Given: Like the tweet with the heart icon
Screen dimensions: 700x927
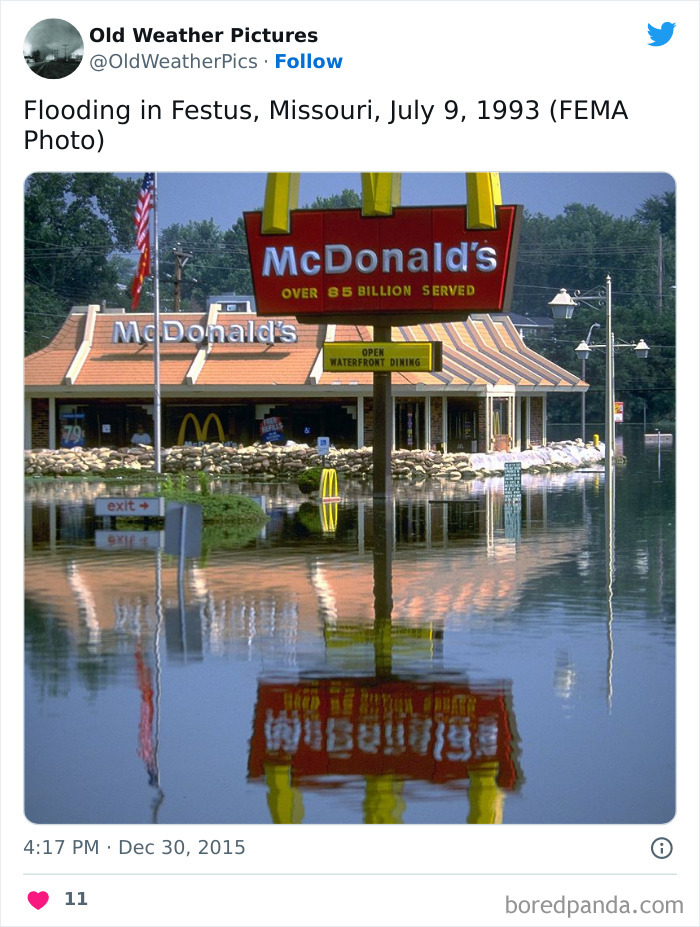Looking at the screenshot, I should pyautogui.click(x=38, y=899).
